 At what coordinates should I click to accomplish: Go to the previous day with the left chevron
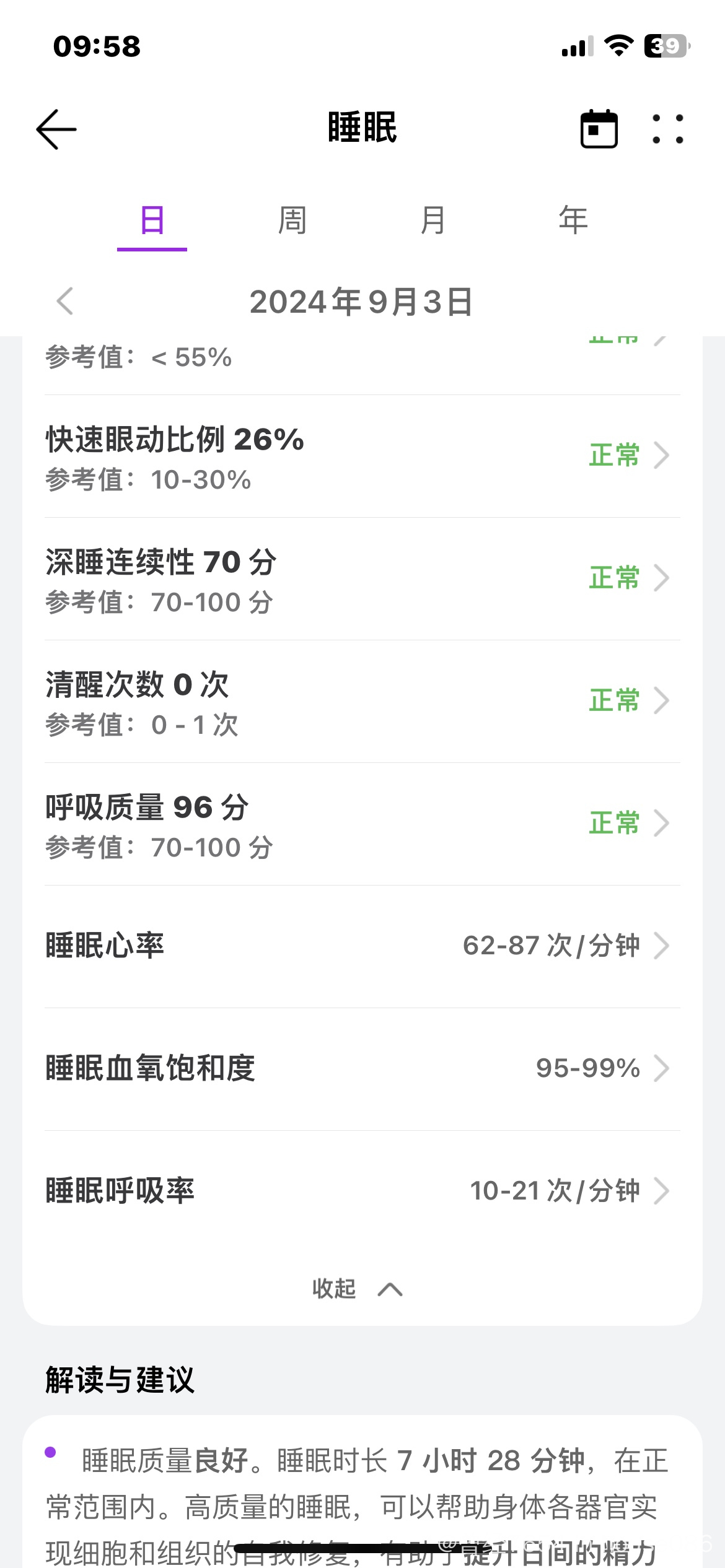pos(65,302)
